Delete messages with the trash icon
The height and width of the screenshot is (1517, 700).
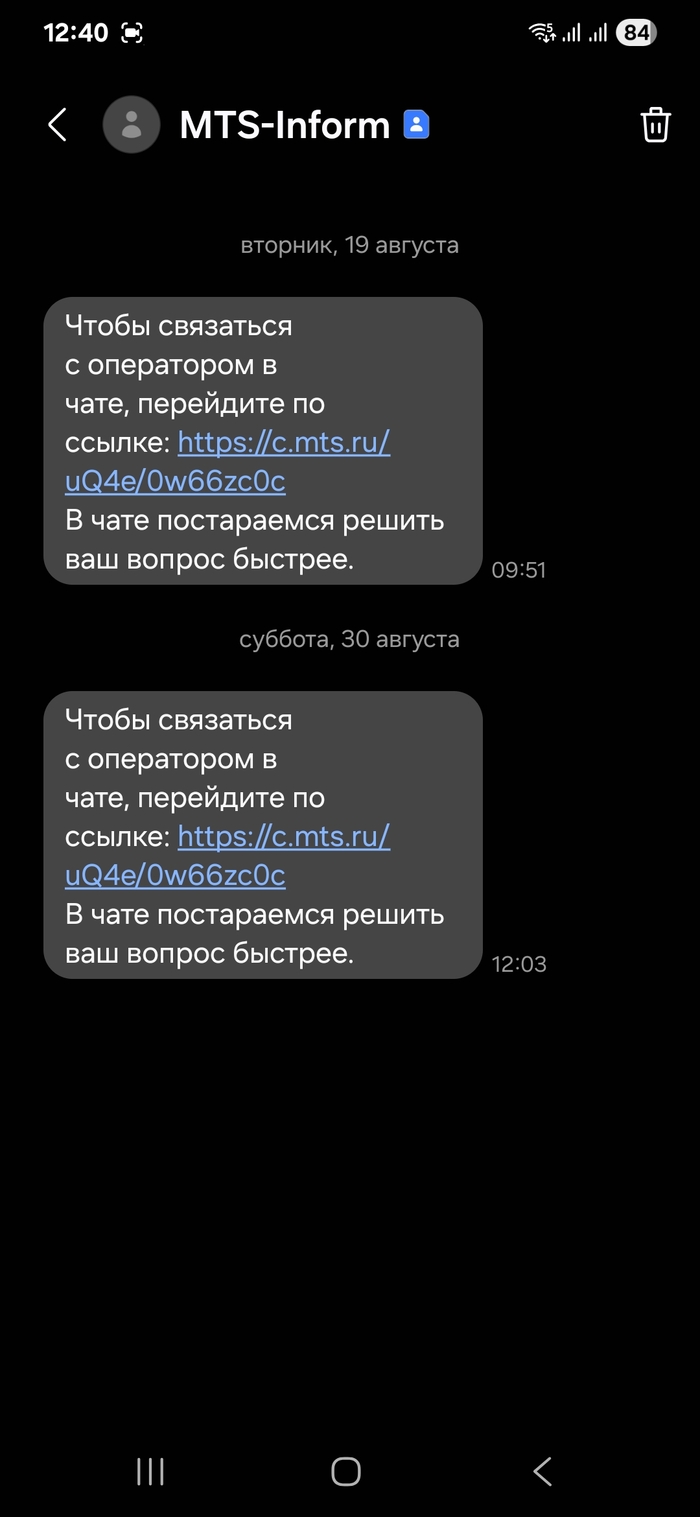pyautogui.click(x=655, y=125)
